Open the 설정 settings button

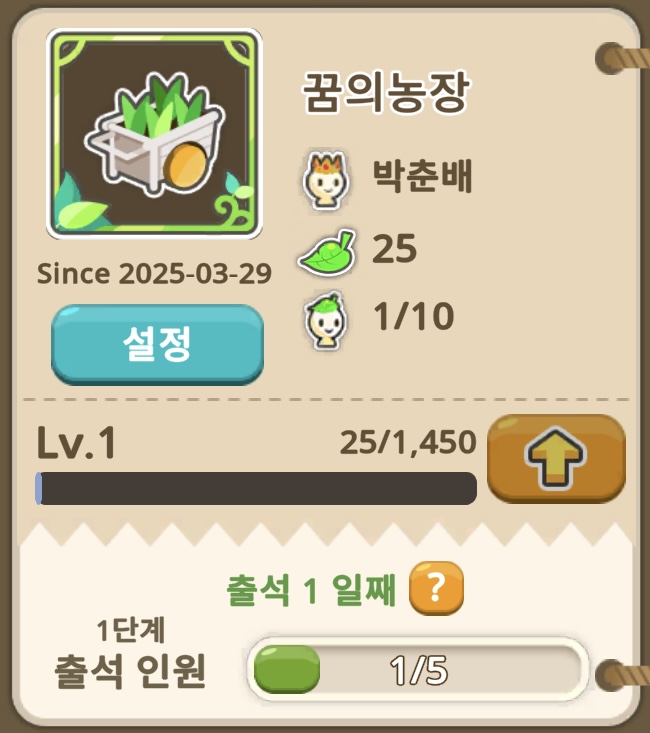157,343
